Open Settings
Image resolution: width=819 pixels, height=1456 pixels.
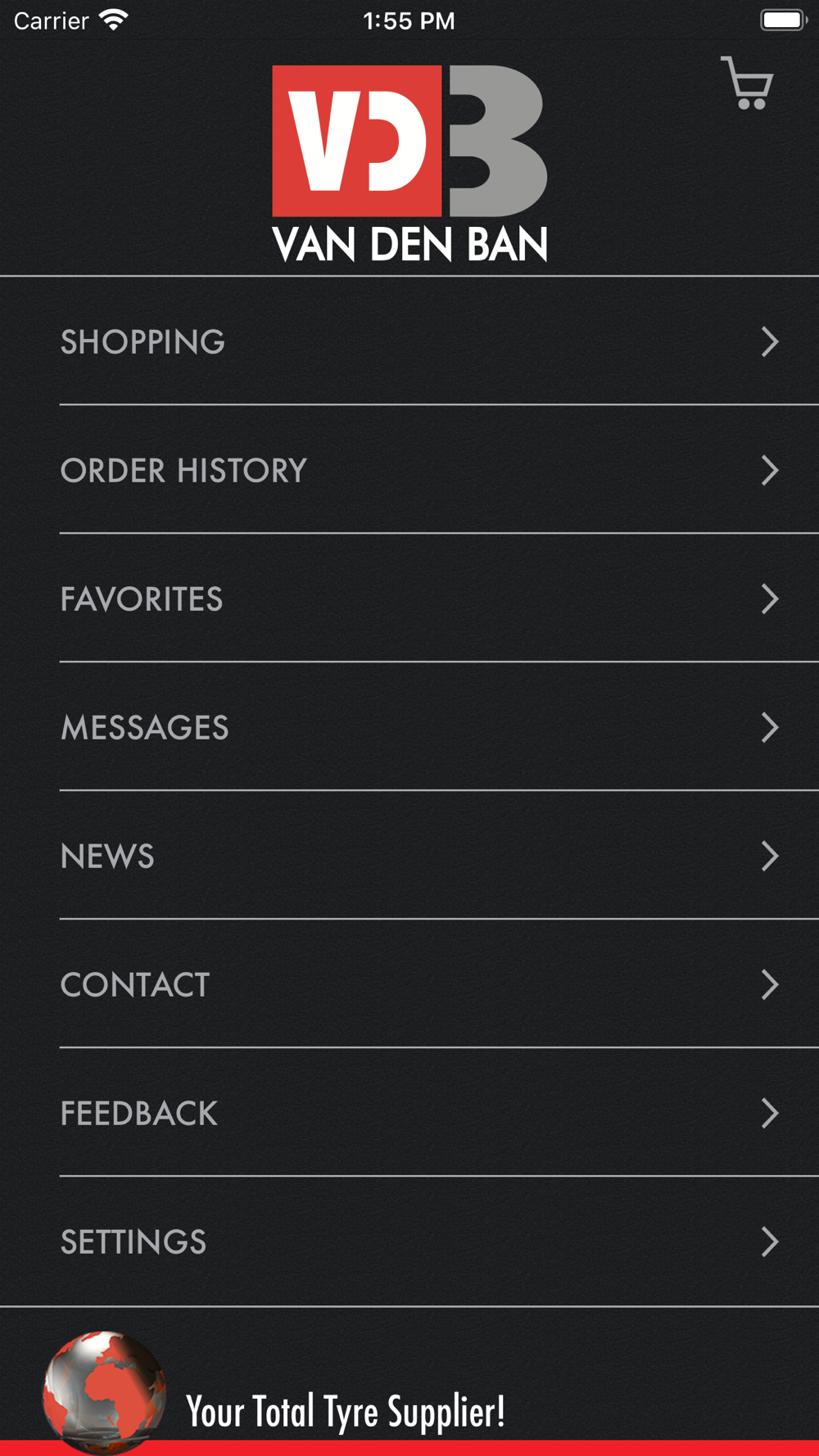pos(409,1241)
